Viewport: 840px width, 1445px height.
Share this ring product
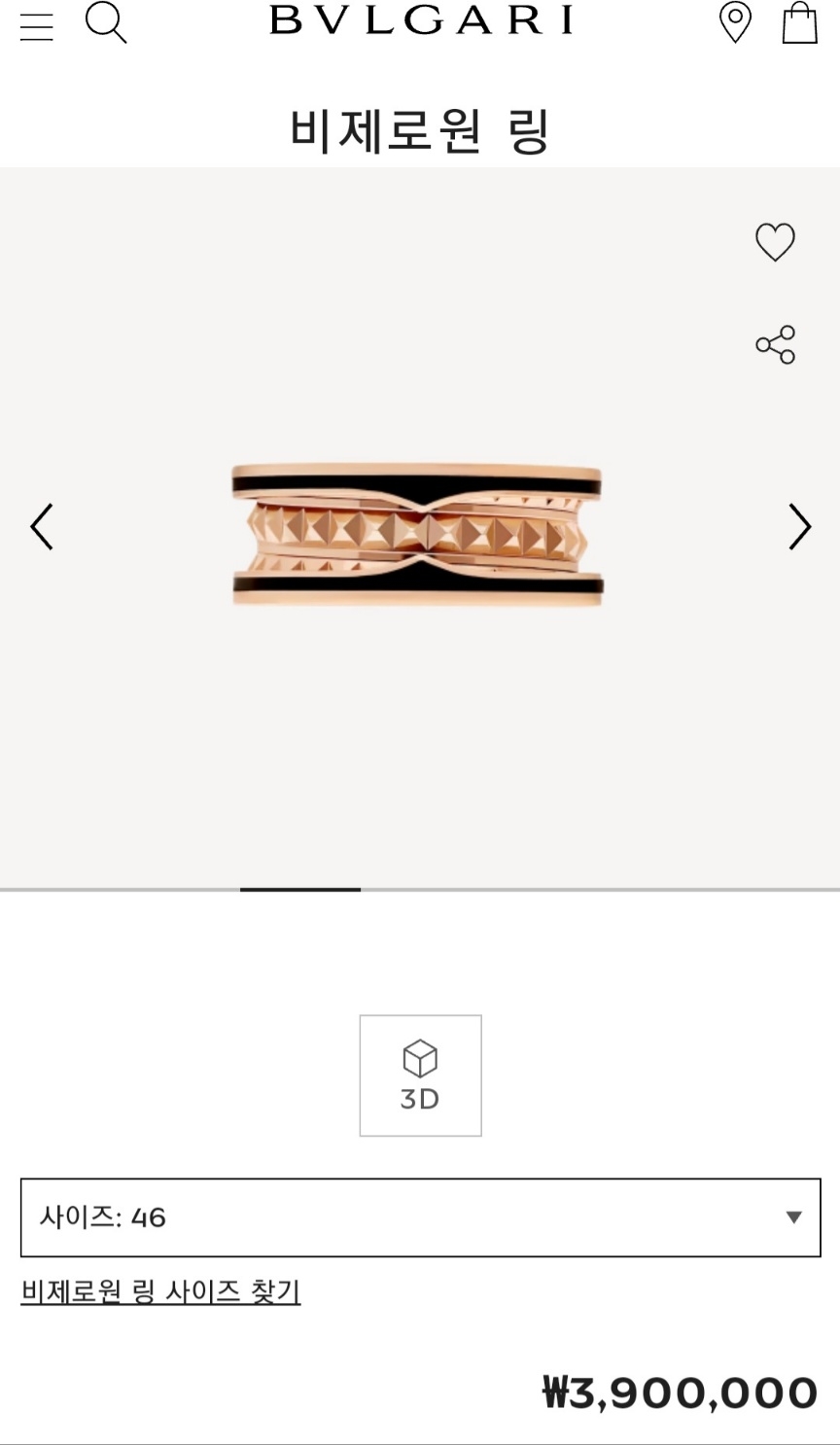[x=775, y=344]
